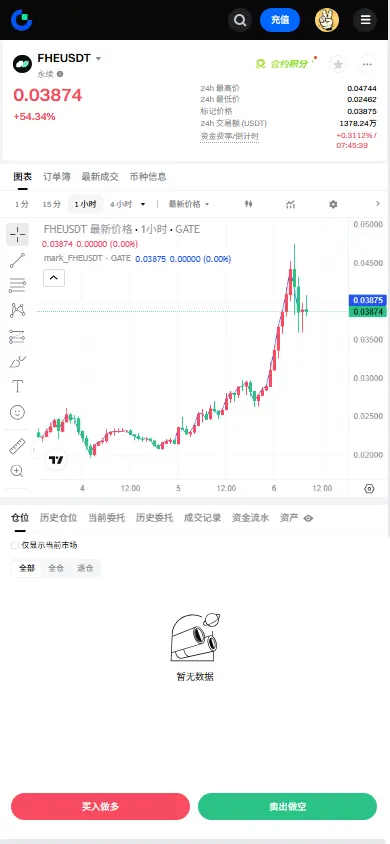
Task: Select the 逐仓 margin filter
Action: (x=85, y=568)
